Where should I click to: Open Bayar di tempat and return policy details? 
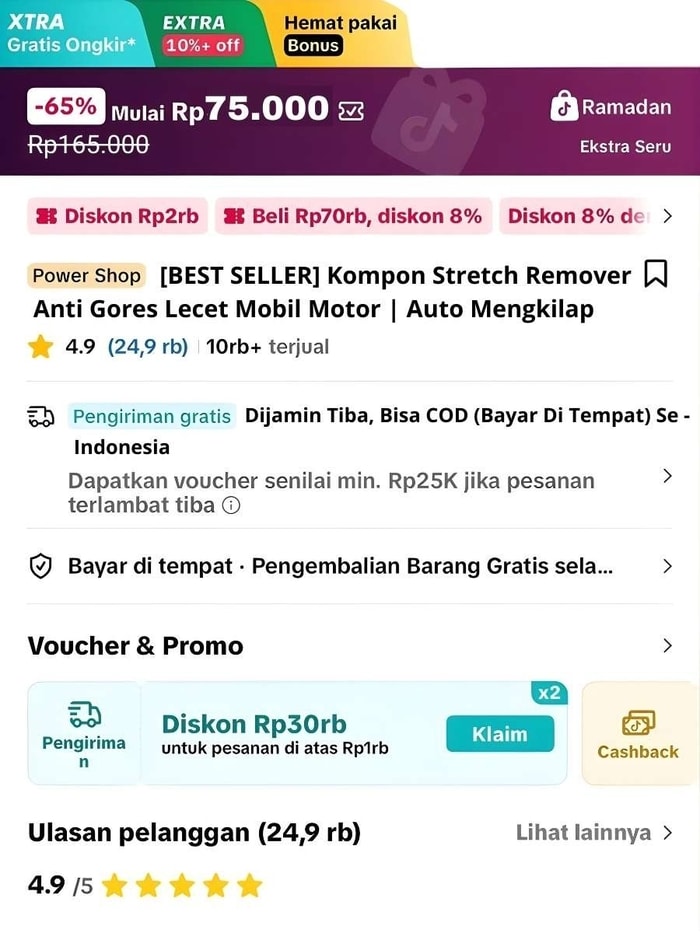(x=667, y=567)
